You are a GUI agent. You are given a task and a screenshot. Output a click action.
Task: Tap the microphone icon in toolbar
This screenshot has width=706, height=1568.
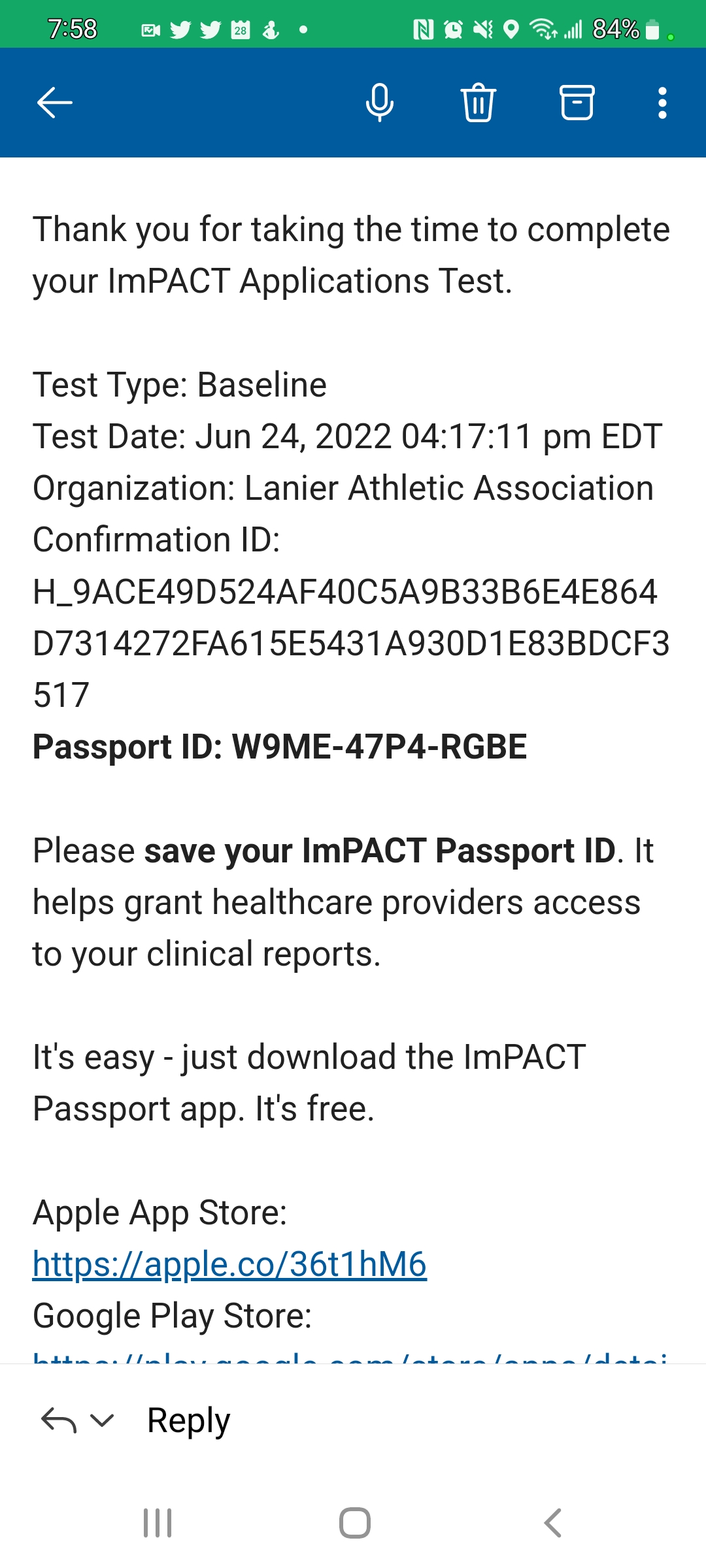[x=379, y=103]
